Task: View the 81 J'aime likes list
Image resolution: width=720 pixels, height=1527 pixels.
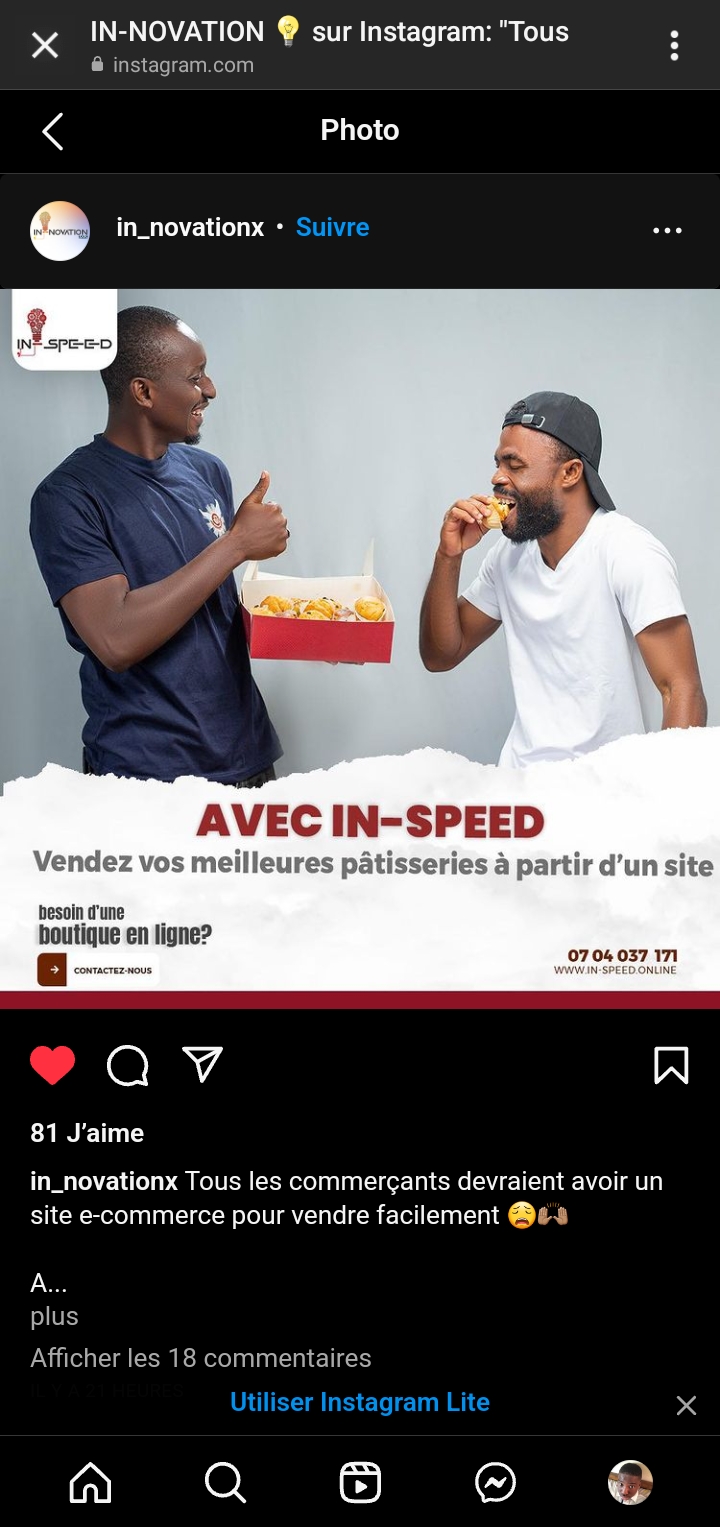Action: coord(87,1133)
